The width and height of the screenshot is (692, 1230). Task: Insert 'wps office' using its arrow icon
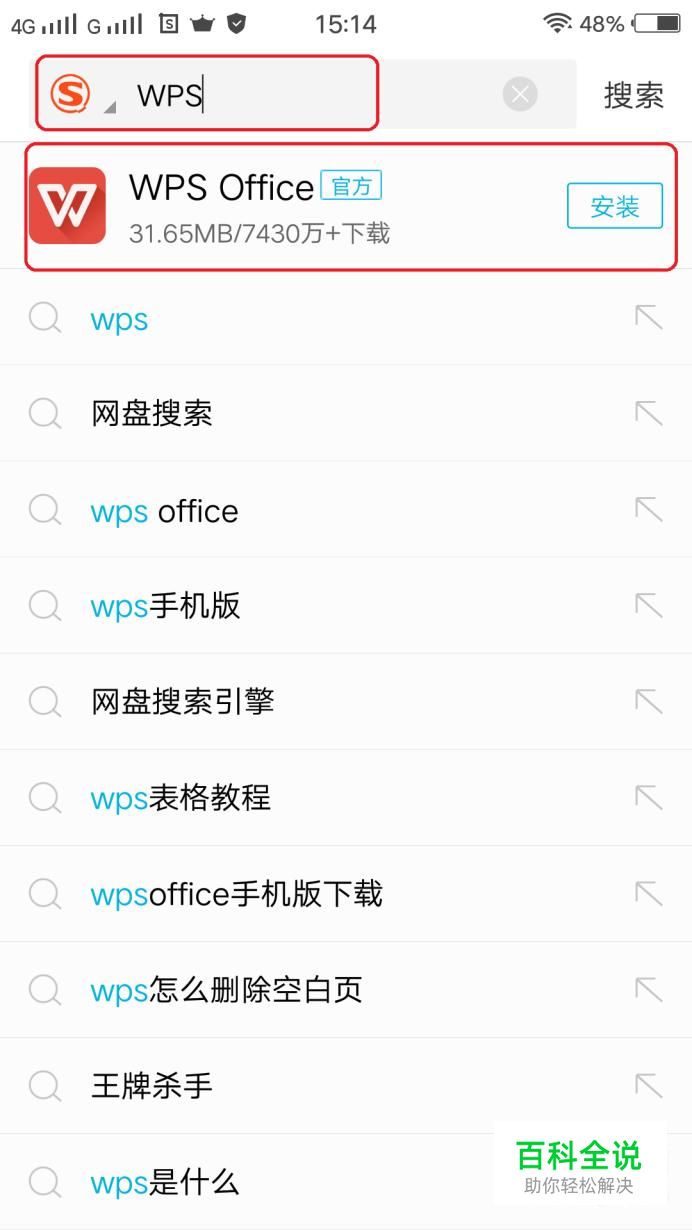[x=649, y=510]
